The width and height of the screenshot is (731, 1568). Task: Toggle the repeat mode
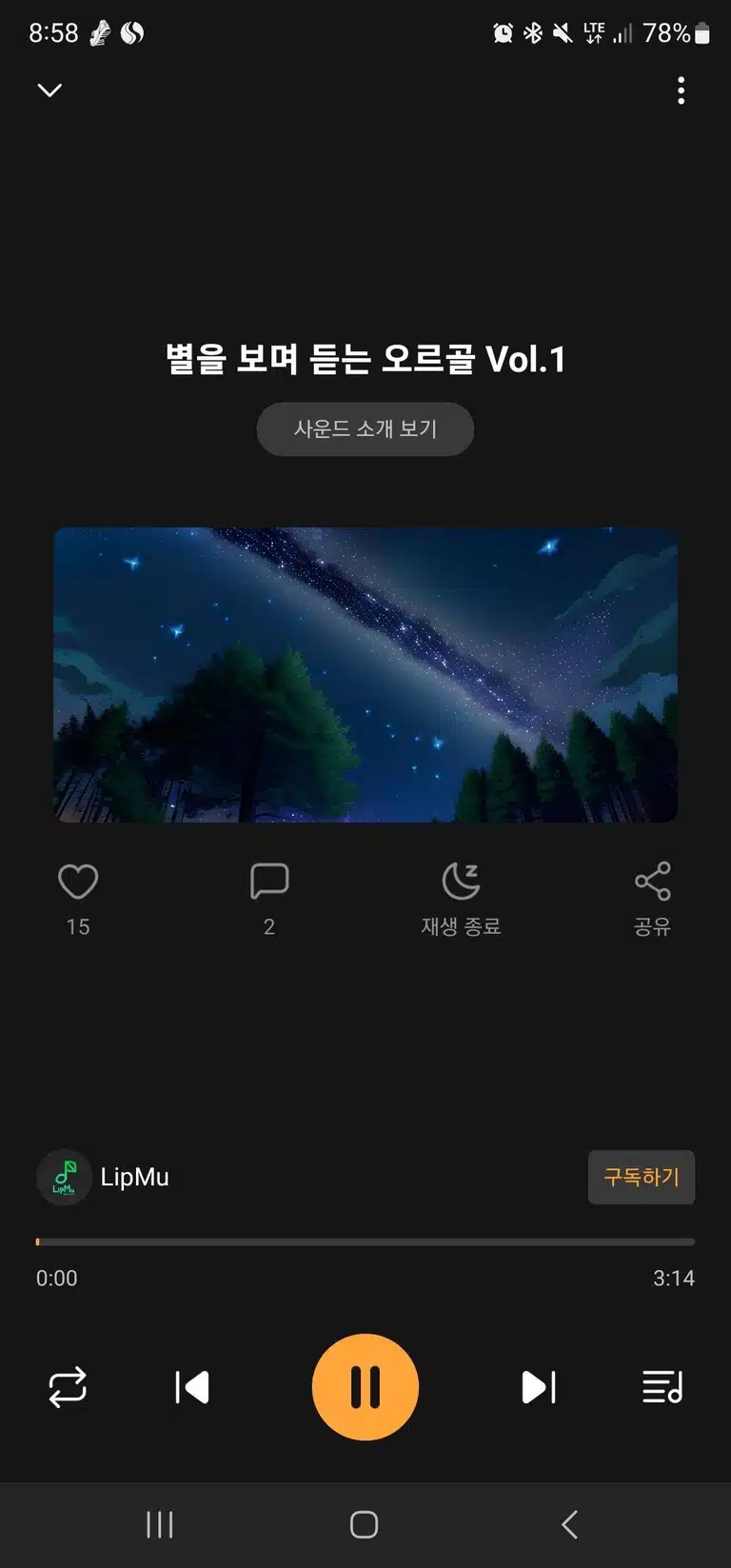(x=68, y=1387)
